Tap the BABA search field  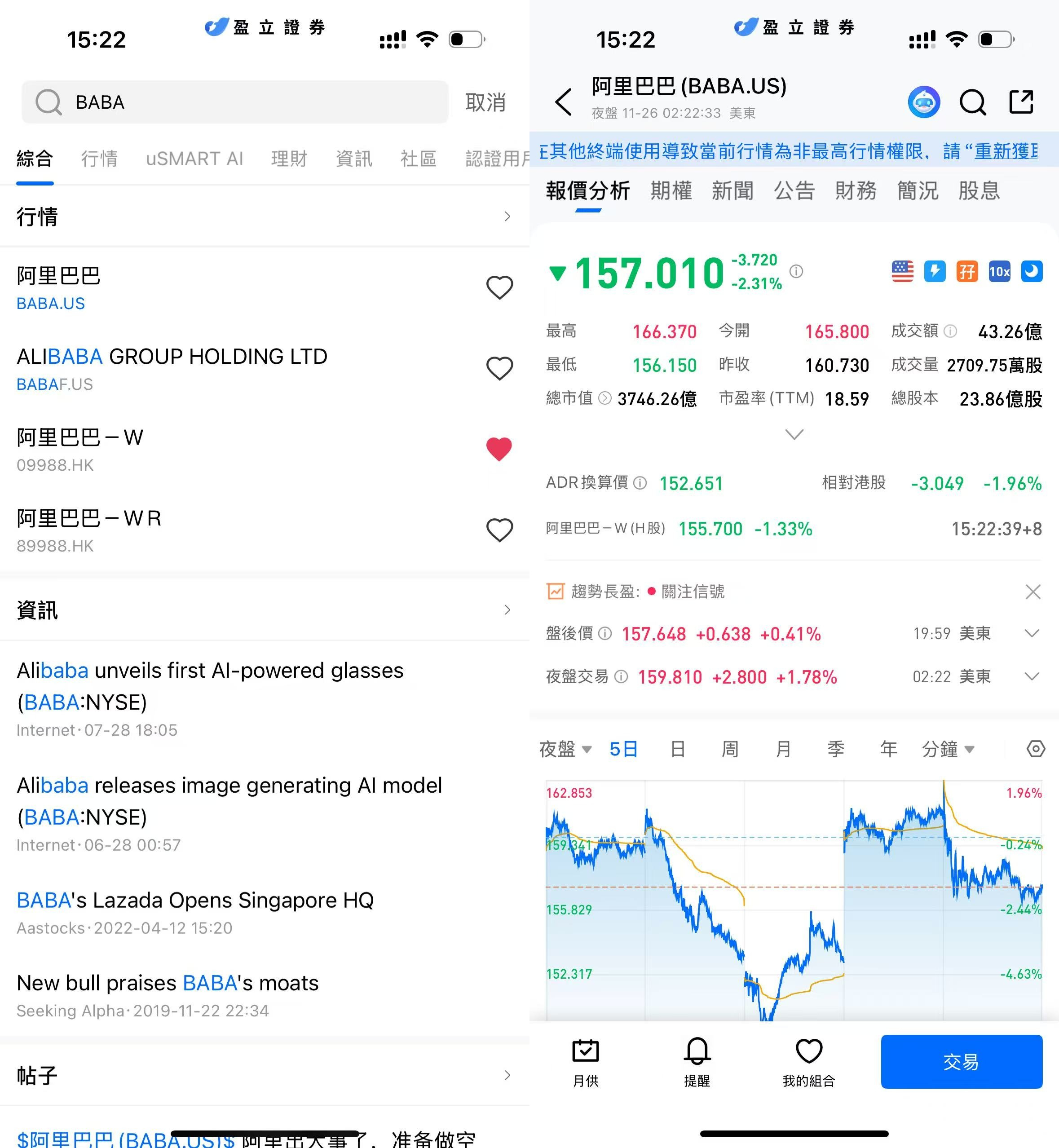pyautogui.click(x=235, y=102)
